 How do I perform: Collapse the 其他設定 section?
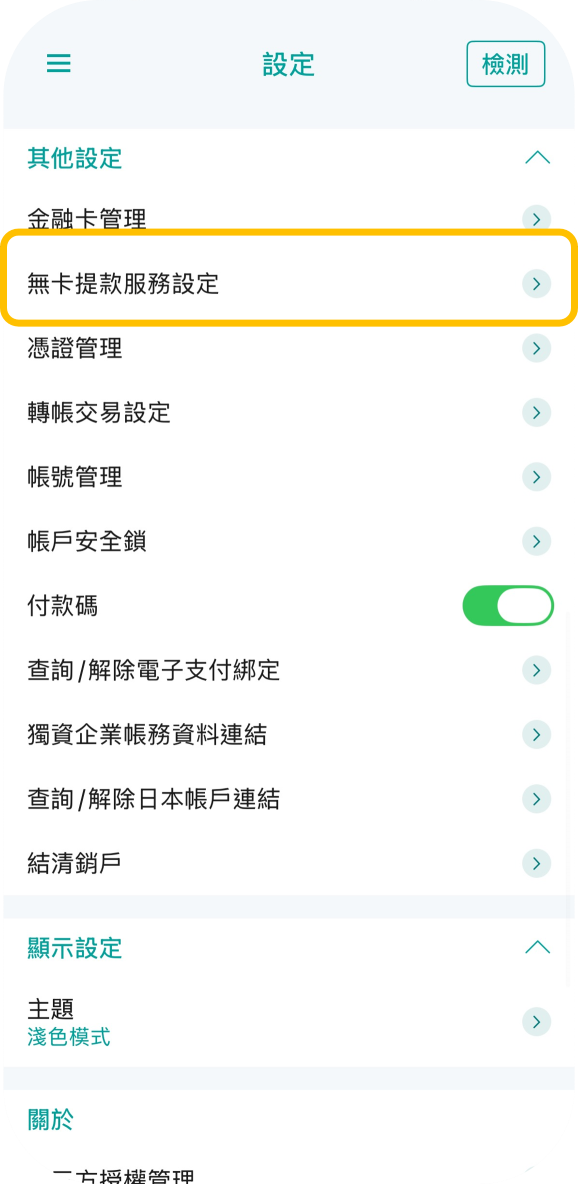(536, 159)
